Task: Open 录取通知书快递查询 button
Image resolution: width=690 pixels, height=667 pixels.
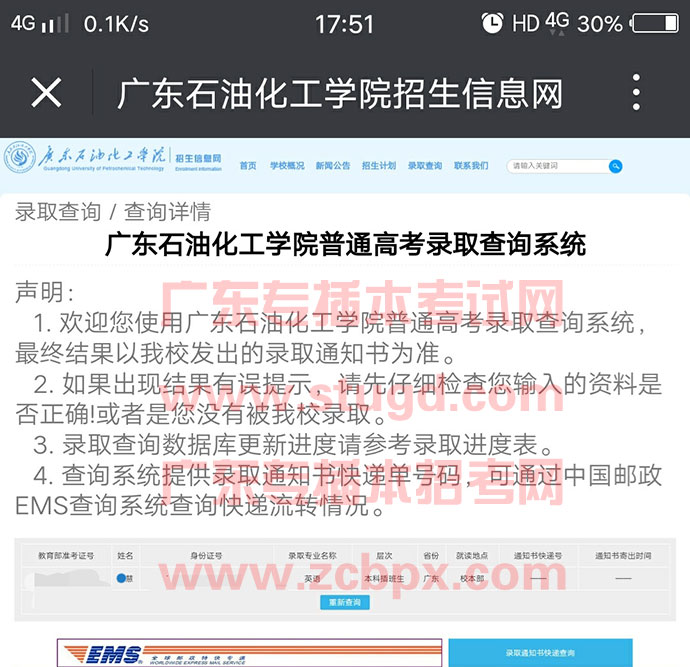Action: tap(540, 653)
